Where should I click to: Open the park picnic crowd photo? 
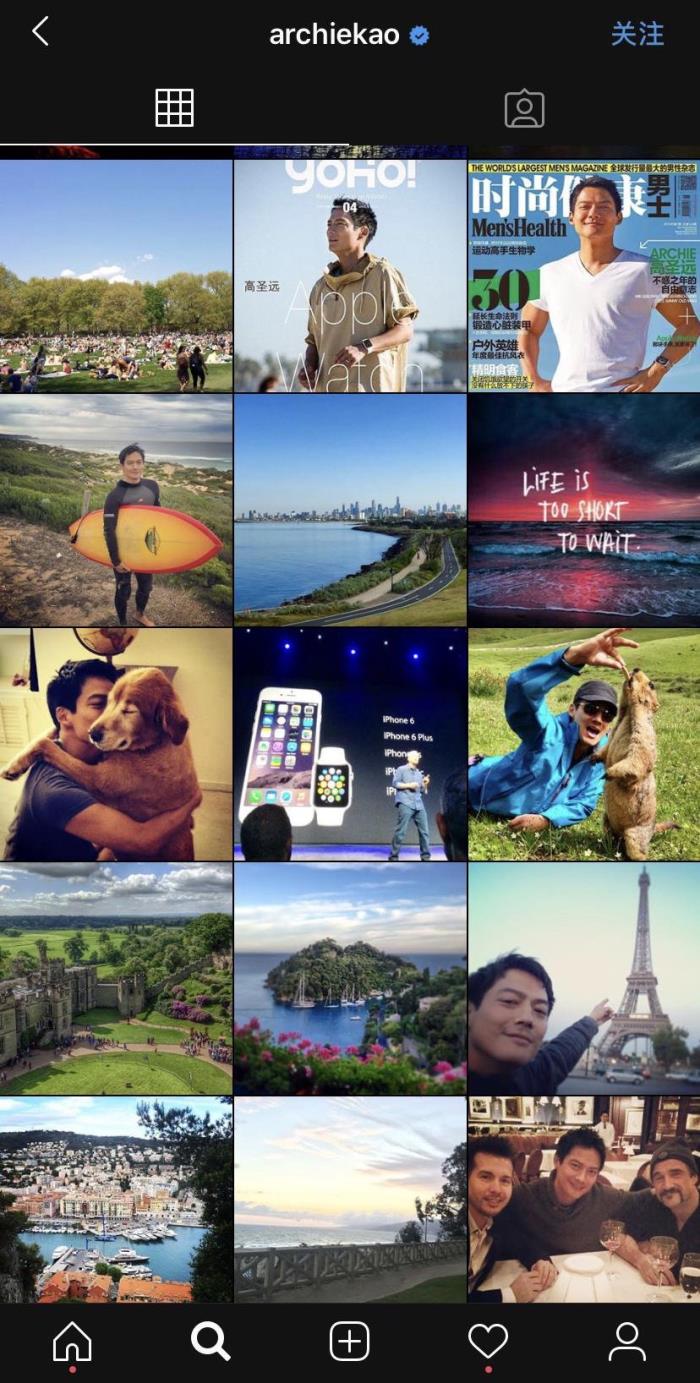[116, 276]
